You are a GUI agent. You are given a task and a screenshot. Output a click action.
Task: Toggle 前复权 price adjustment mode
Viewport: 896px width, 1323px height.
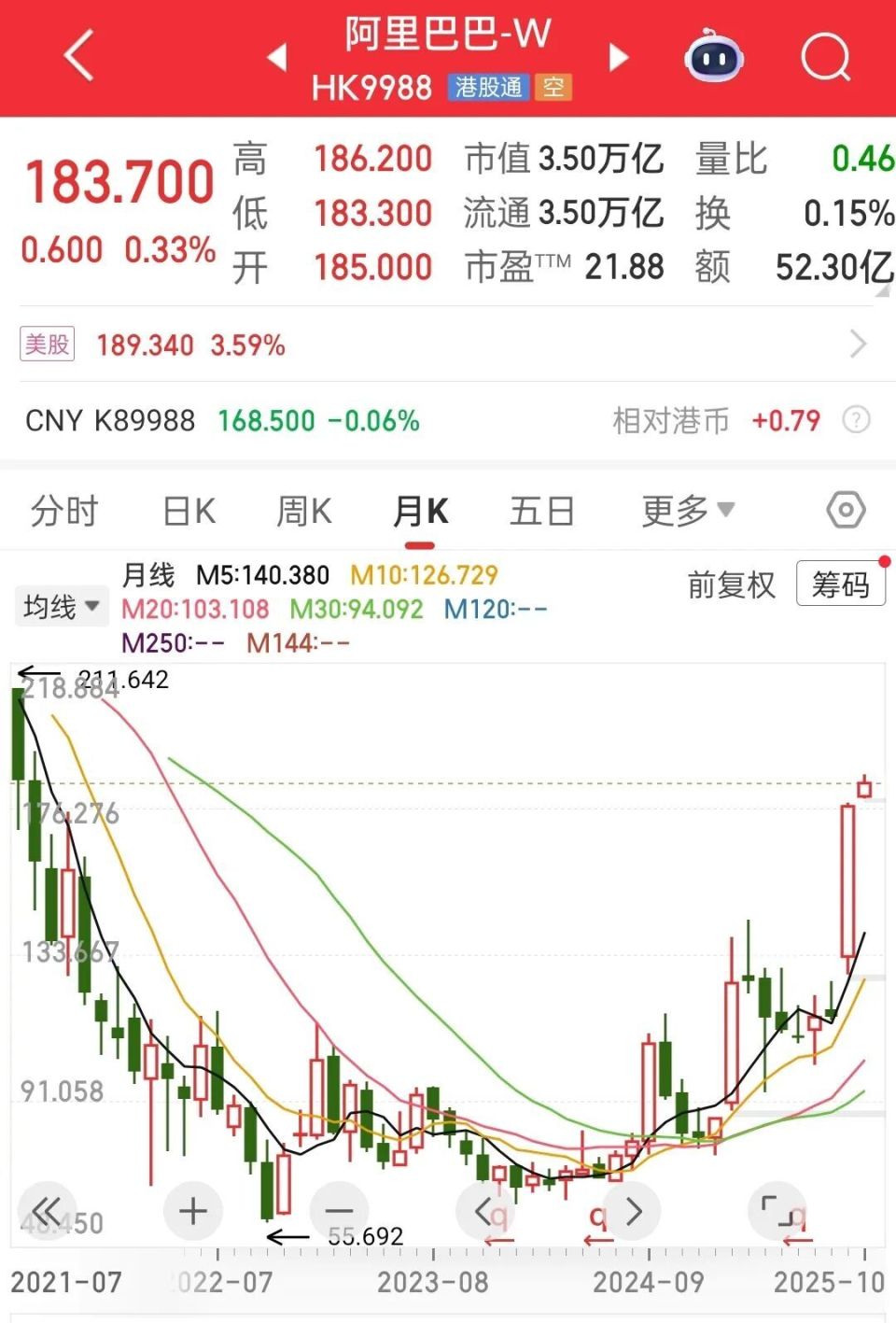pos(732,585)
